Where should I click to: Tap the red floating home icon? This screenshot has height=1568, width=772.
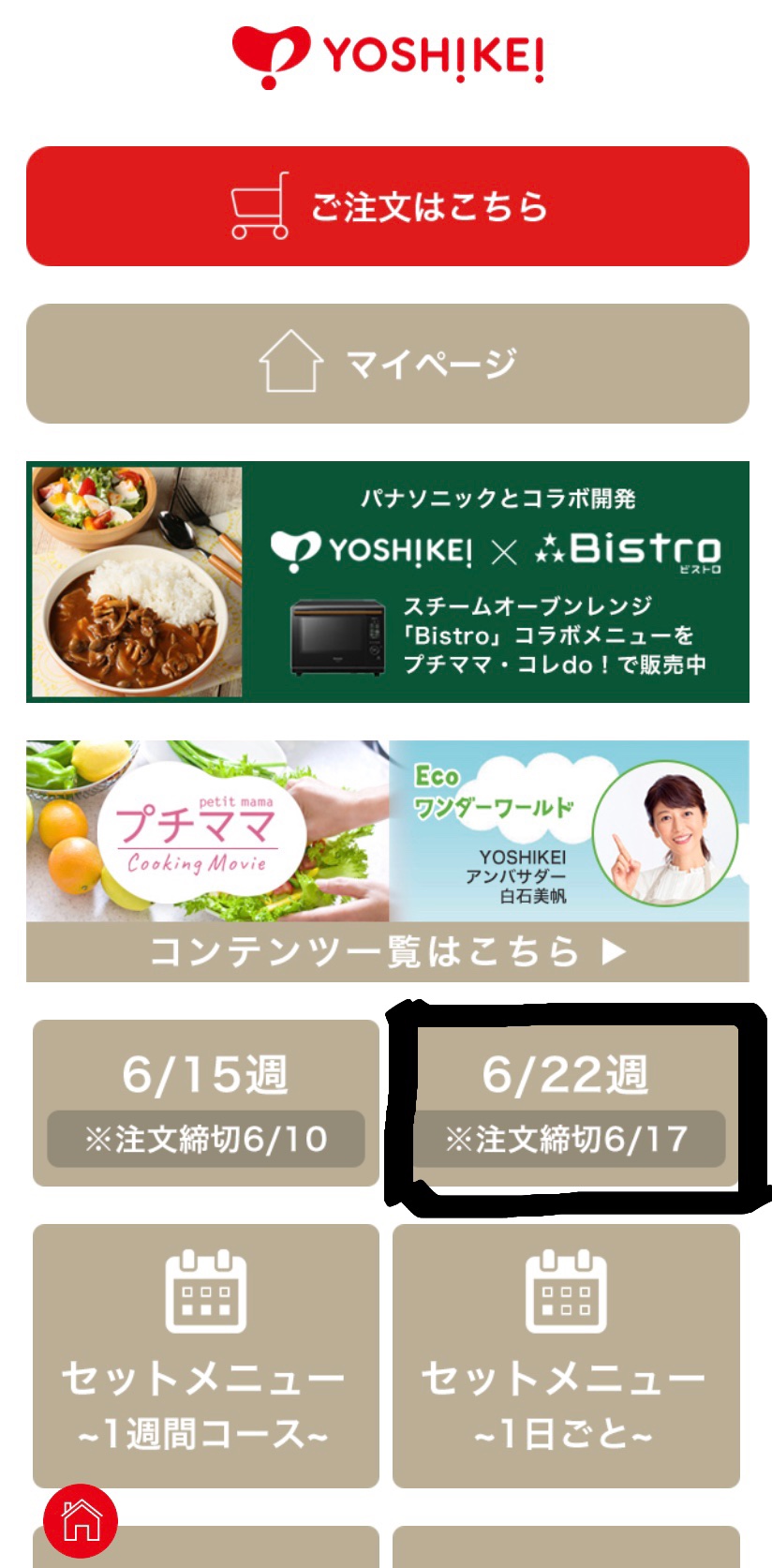pyautogui.click(x=81, y=1521)
